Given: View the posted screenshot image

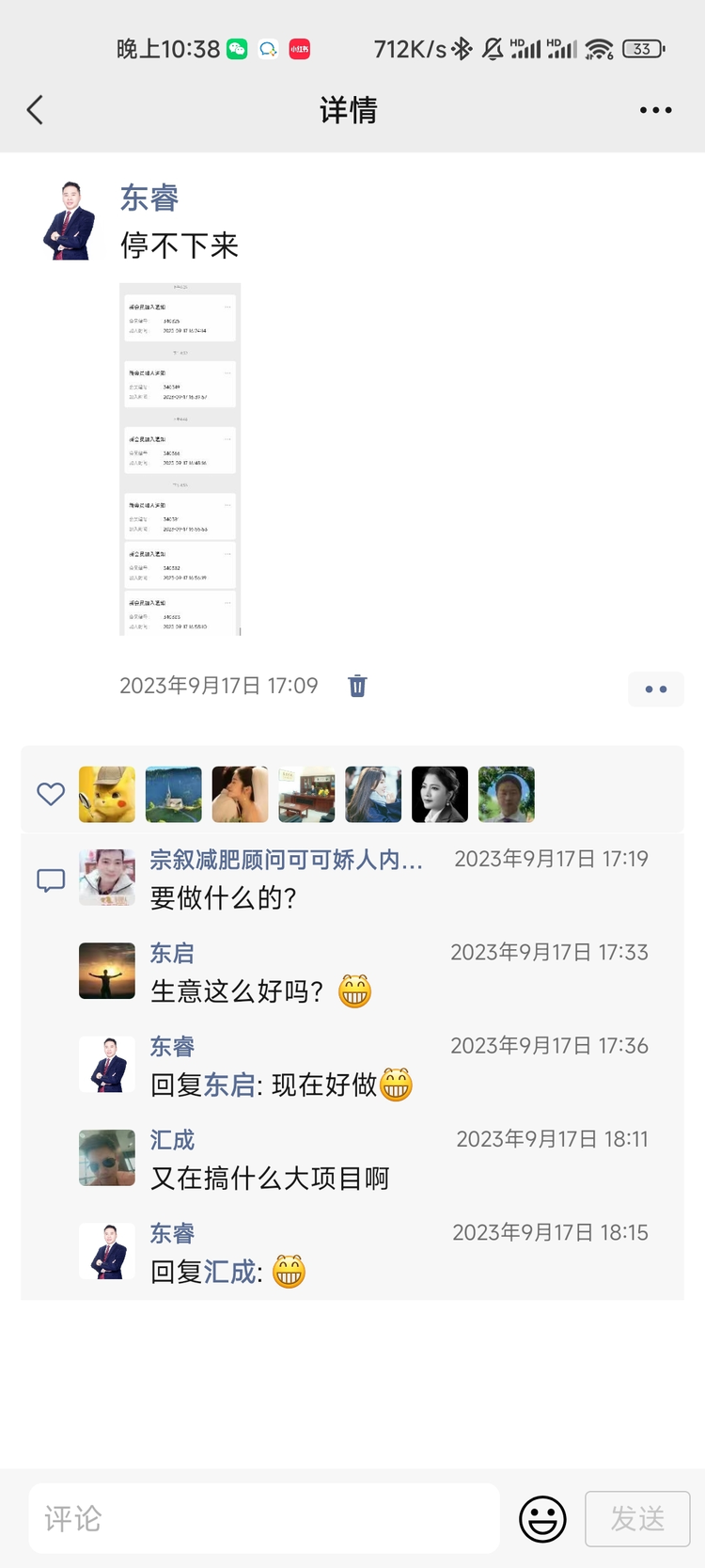Looking at the screenshot, I should coord(180,459).
